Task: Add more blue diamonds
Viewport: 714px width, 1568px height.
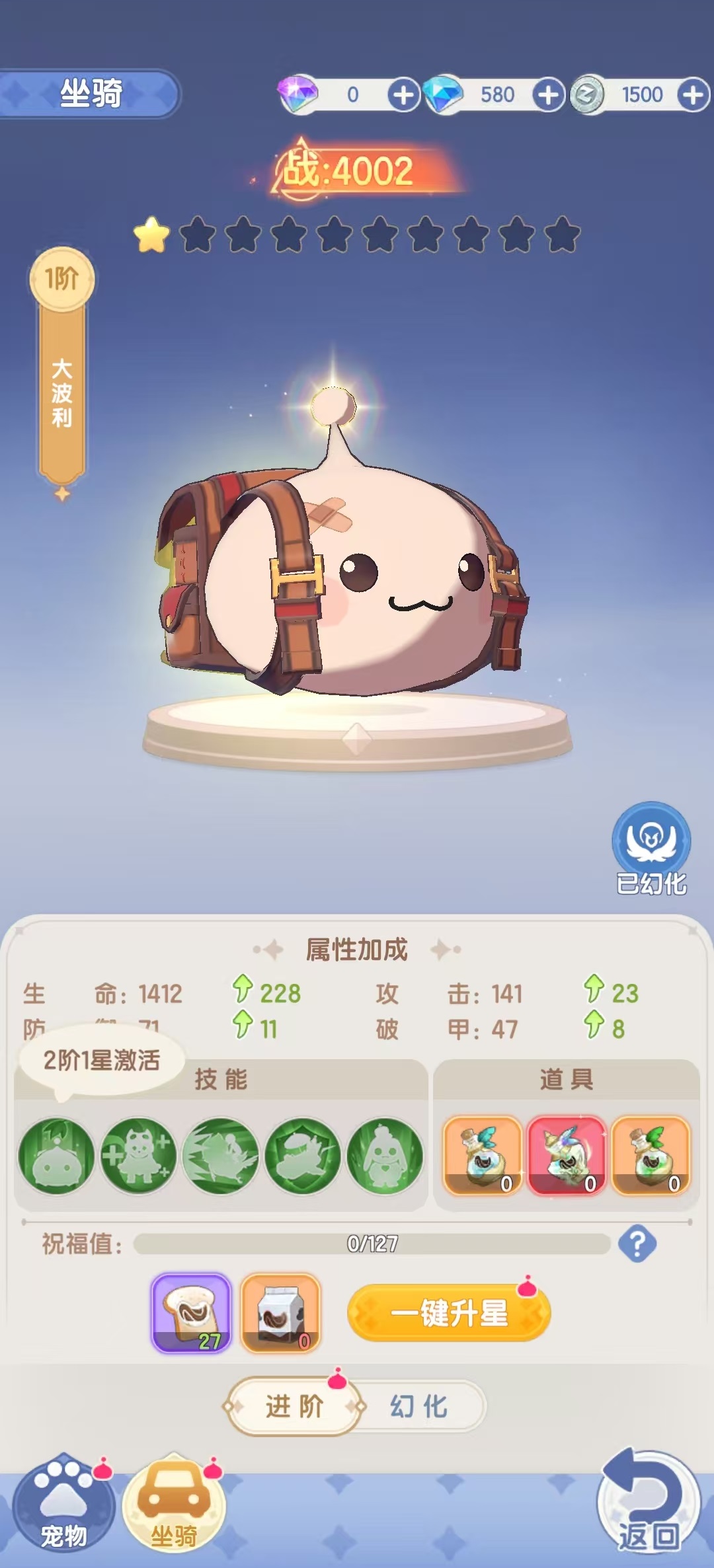Action: pos(548,95)
